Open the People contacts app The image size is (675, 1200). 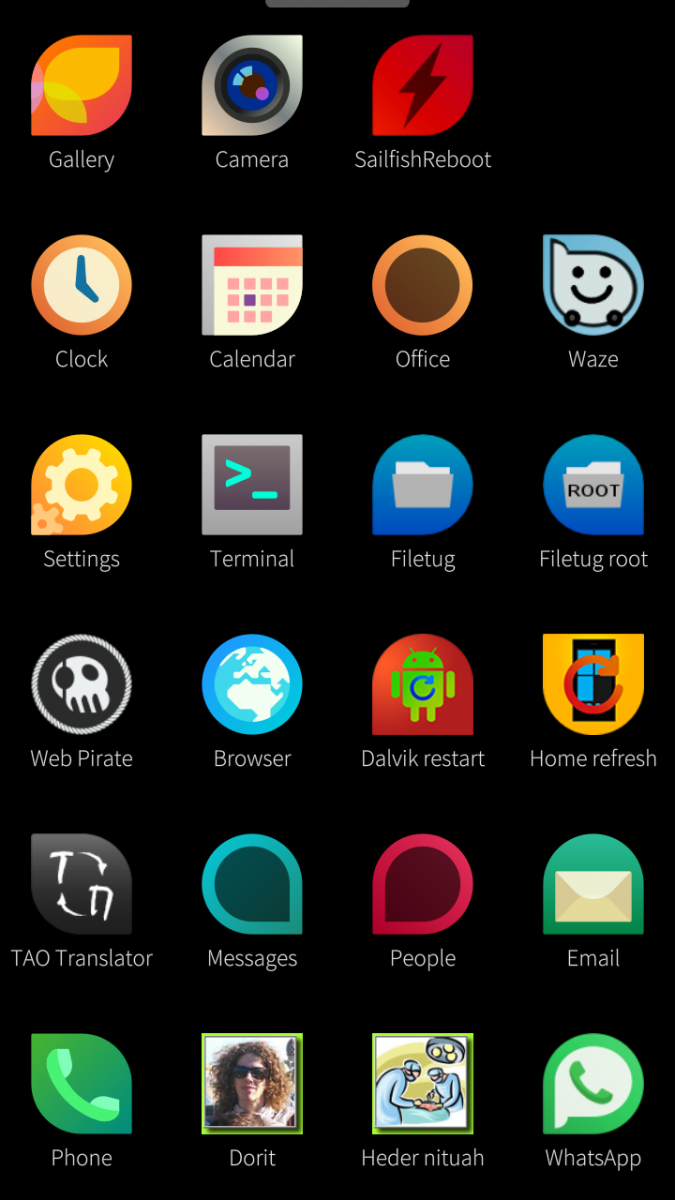(x=423, y=885)
